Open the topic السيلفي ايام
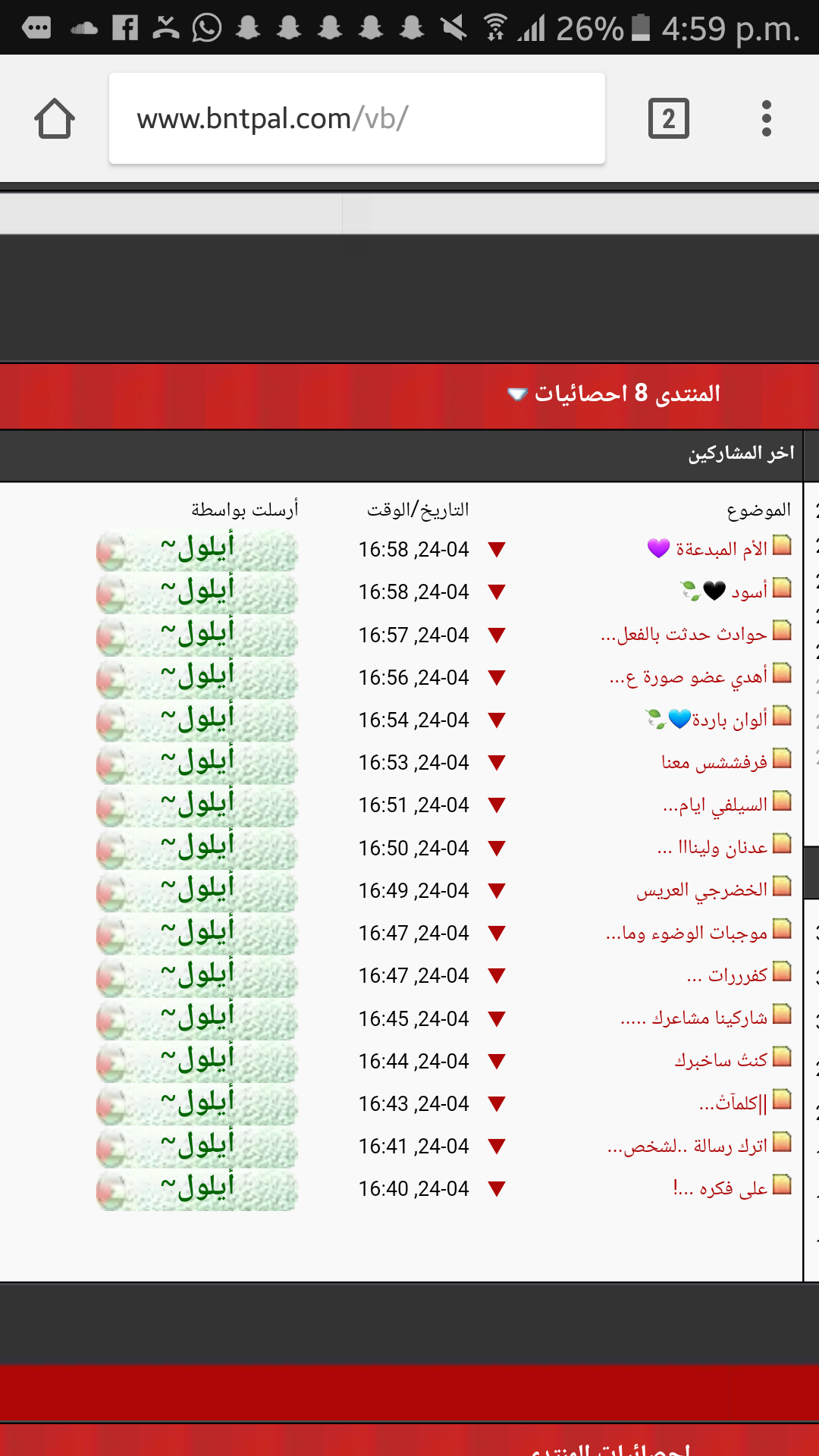The width and height of the screenshot is (819, 1456). [x=715, y=805]
